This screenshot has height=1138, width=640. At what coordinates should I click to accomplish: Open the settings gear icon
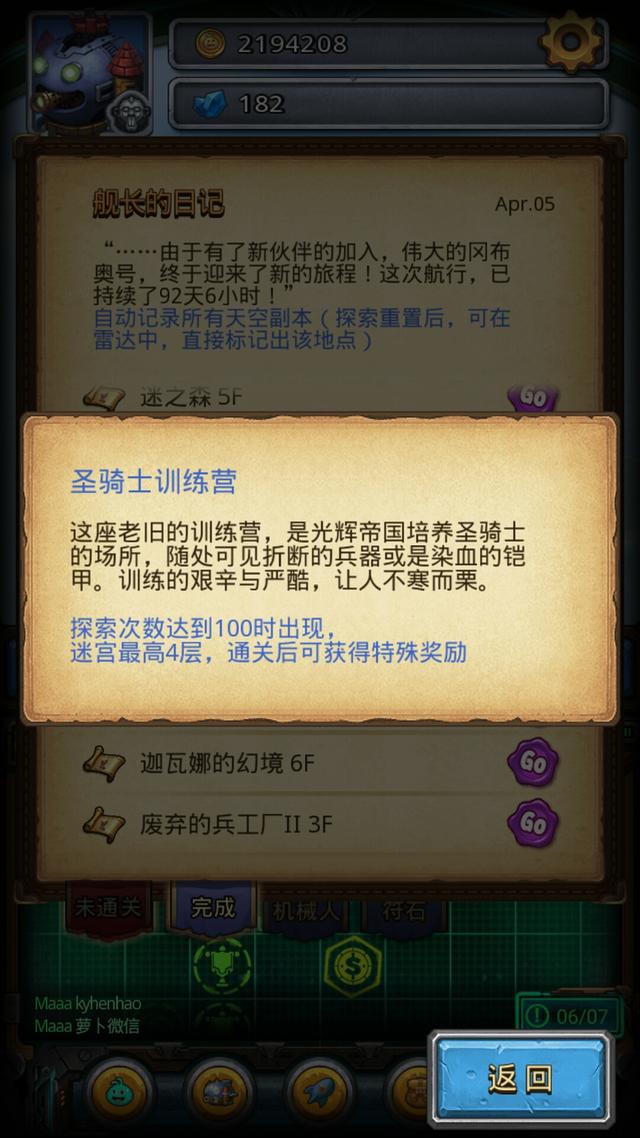click(571, 42)
